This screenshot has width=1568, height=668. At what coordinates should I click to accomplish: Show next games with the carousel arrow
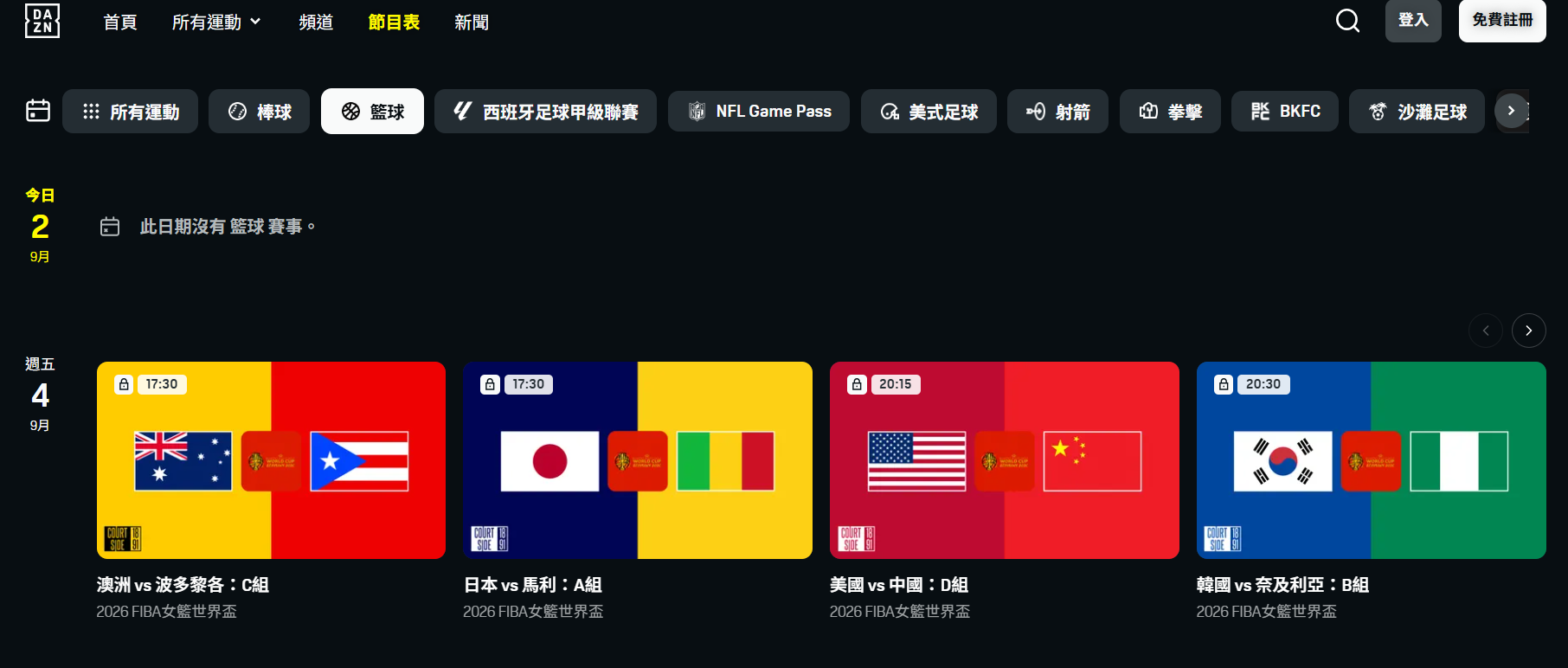tap(1529, 331)
